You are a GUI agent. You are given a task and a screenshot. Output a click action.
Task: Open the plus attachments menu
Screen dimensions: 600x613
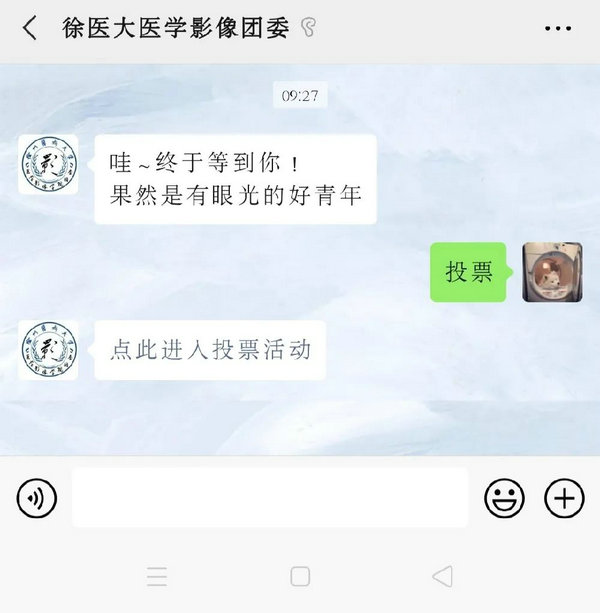pos(564,497)
